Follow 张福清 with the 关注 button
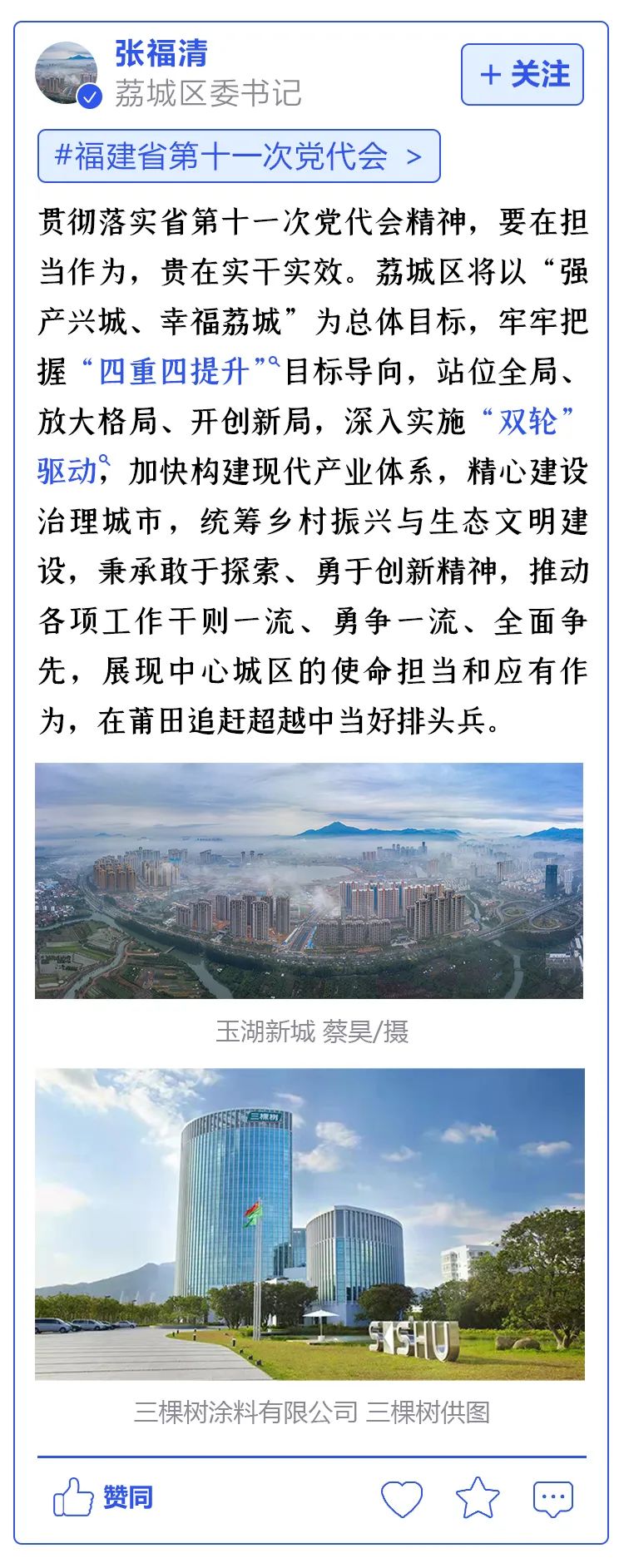This screenshot has width=624, height=1568. tap(522, 75)
